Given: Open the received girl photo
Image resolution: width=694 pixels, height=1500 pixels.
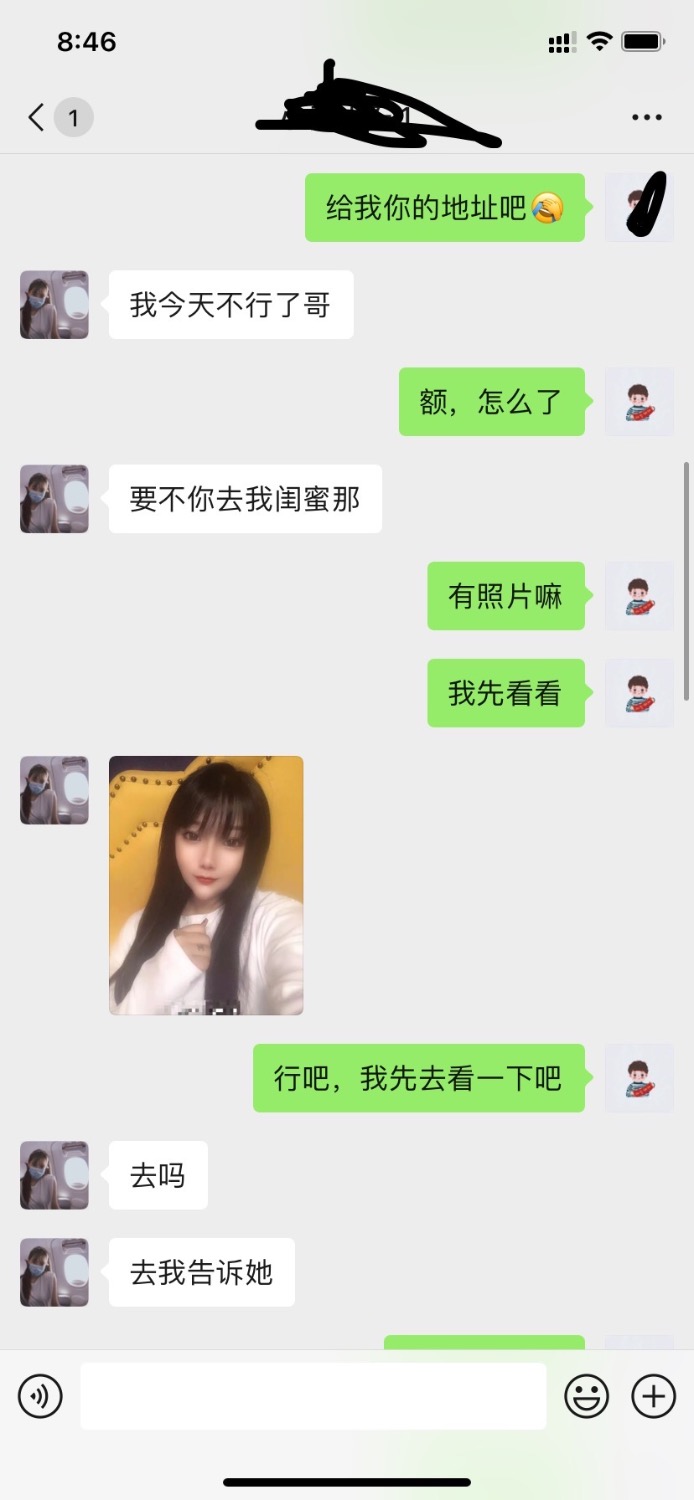Looking at the screenshot, I should 206,885.
